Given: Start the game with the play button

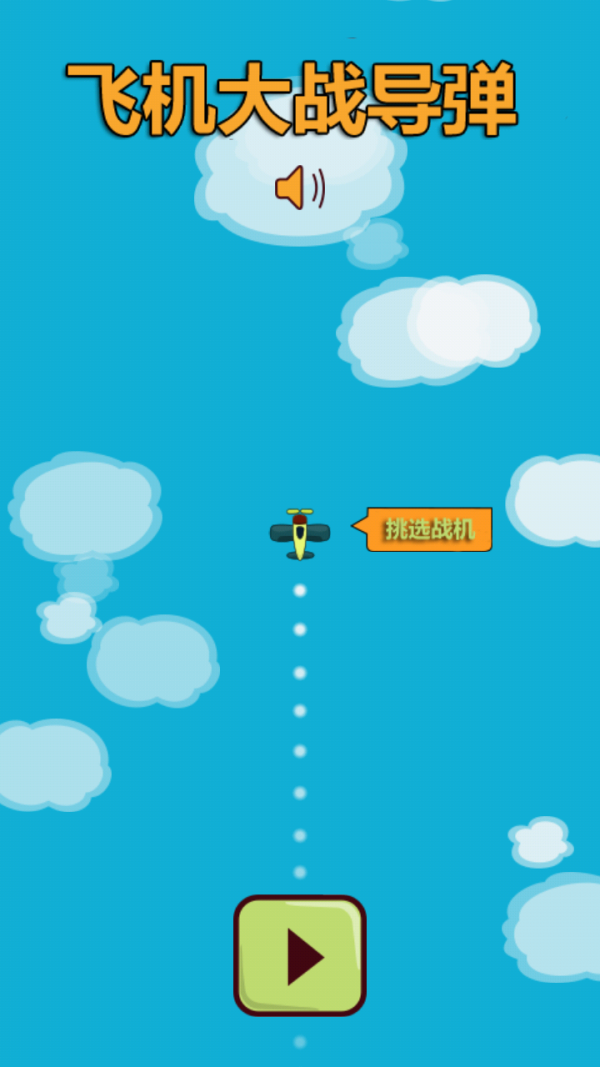Looking at the screenshot, I should [300, 956].
